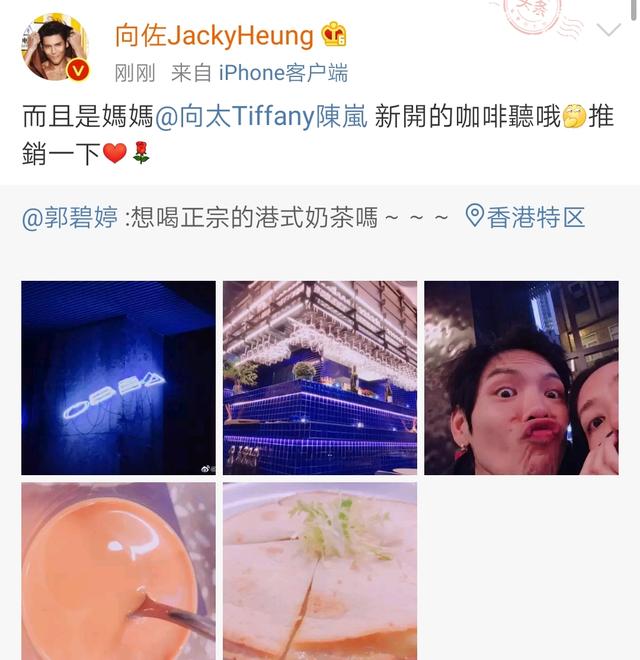640x660 pixels.
Task: View the sliced flatbread food photo
Action: point(320,570)
